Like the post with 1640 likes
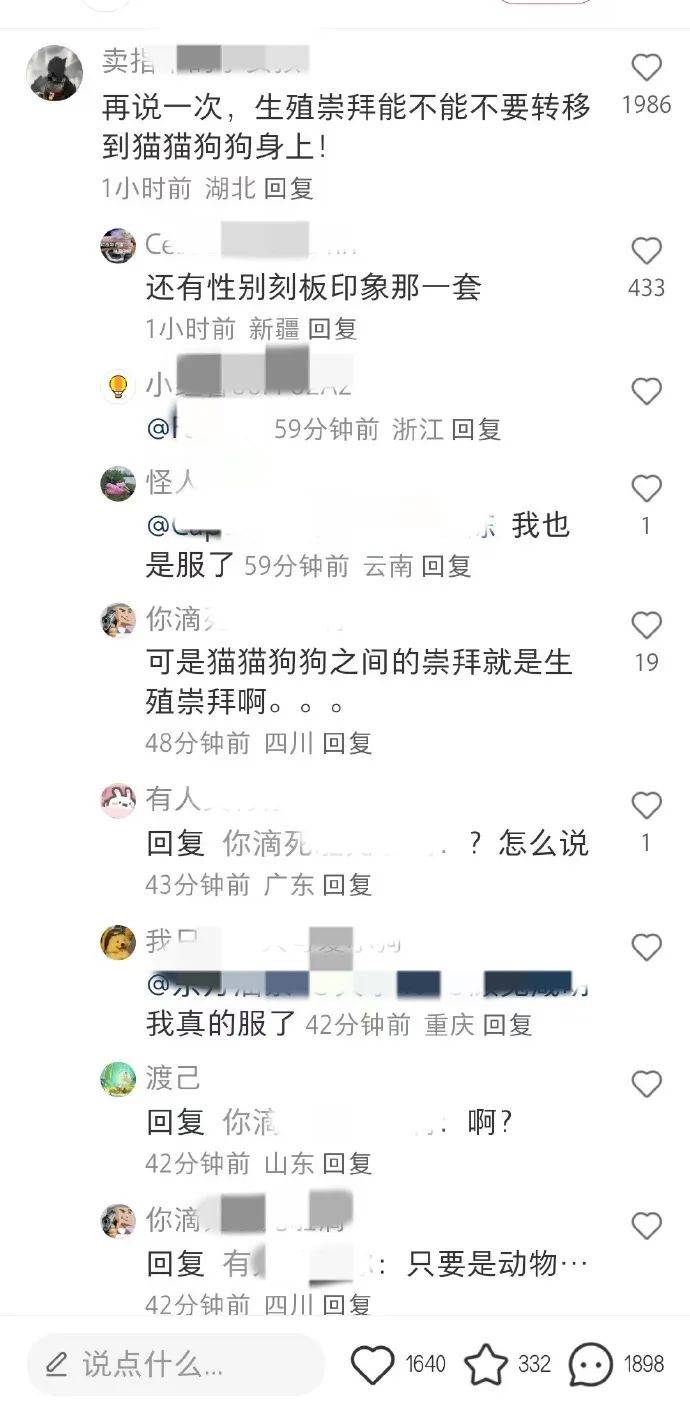Image resolution: width=690 pixels, height=1413 pixels. [374, 1364]
